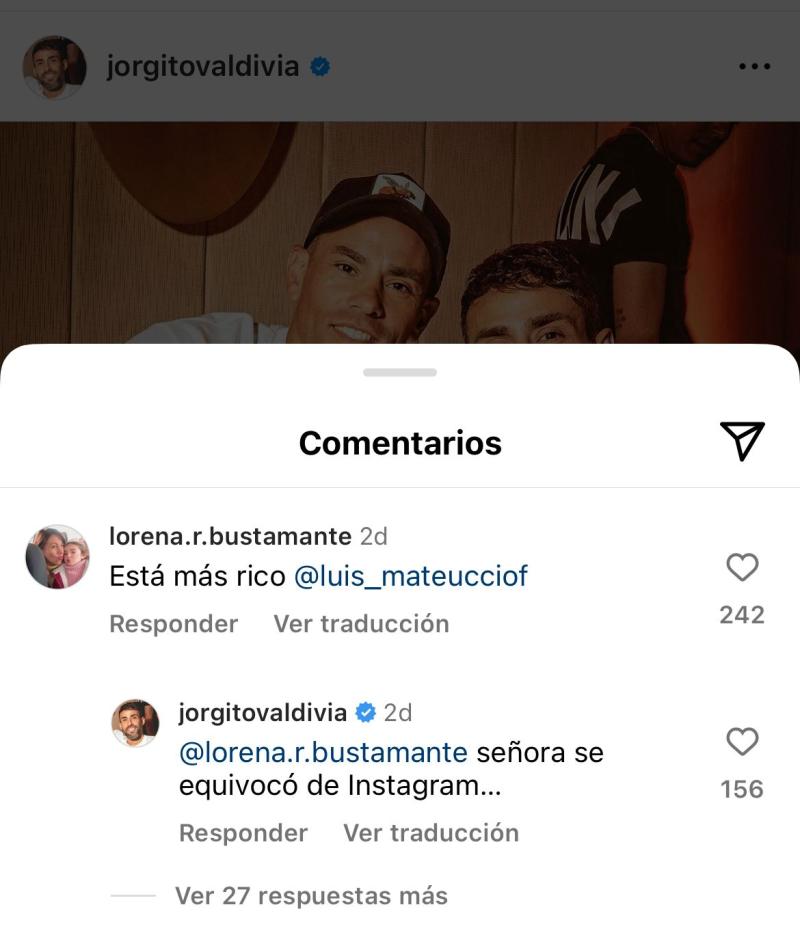800x948 pixels.
Task: Open the three-dot options menu on the post
Action: click(x=756, y=66)
